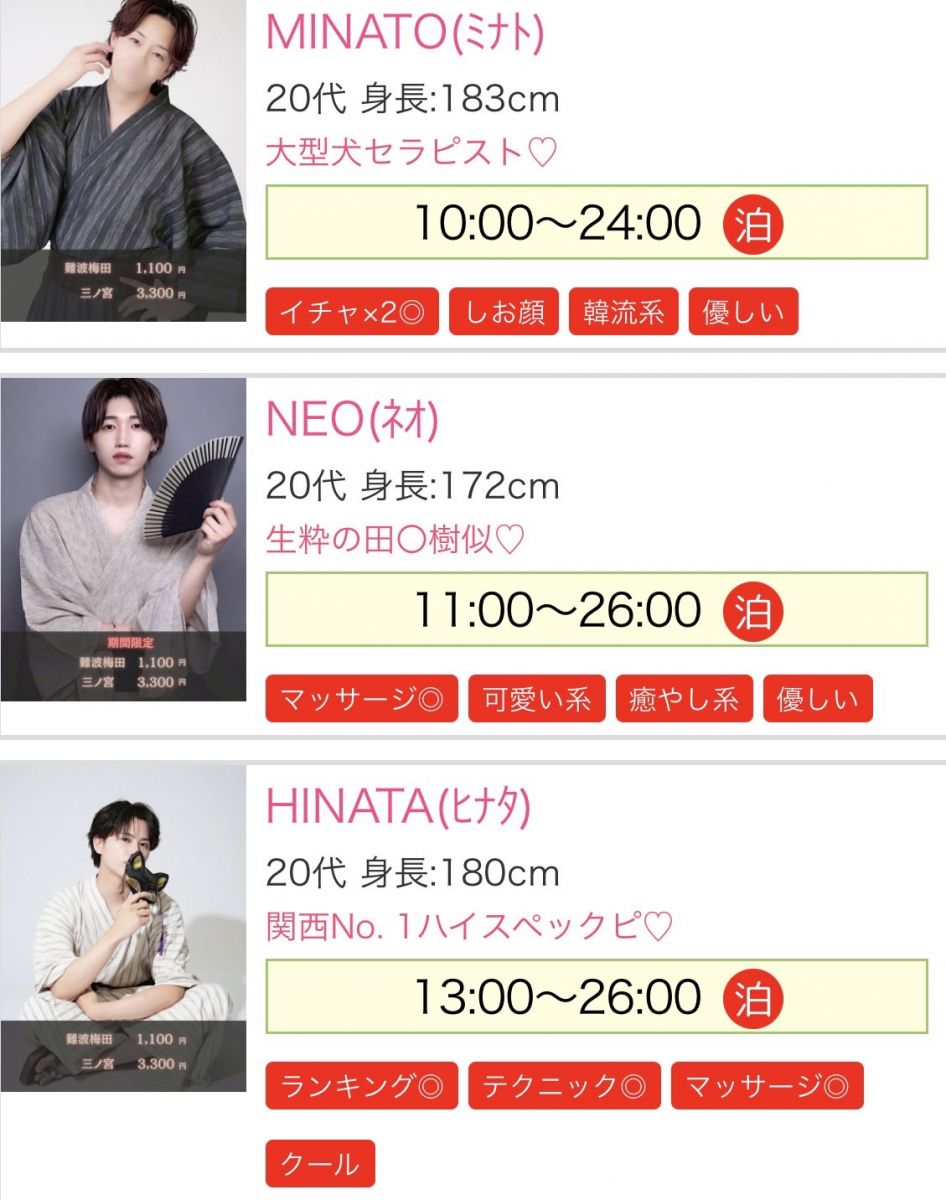The image size is (946, 1200).
Task: Tap the クール tag chip
Action: (320, 1164)
